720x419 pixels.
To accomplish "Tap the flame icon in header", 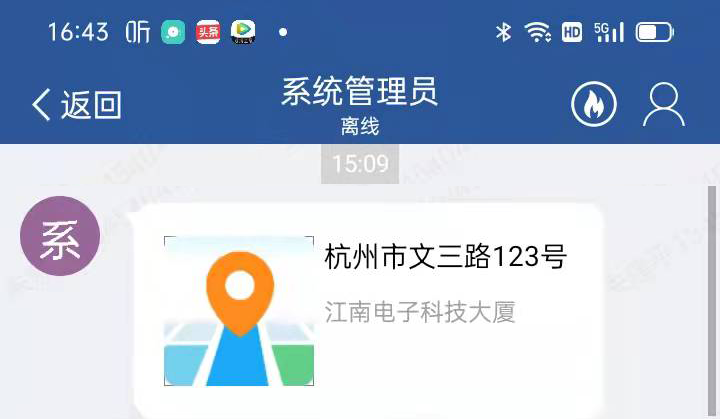I will [x=594, y=104].
